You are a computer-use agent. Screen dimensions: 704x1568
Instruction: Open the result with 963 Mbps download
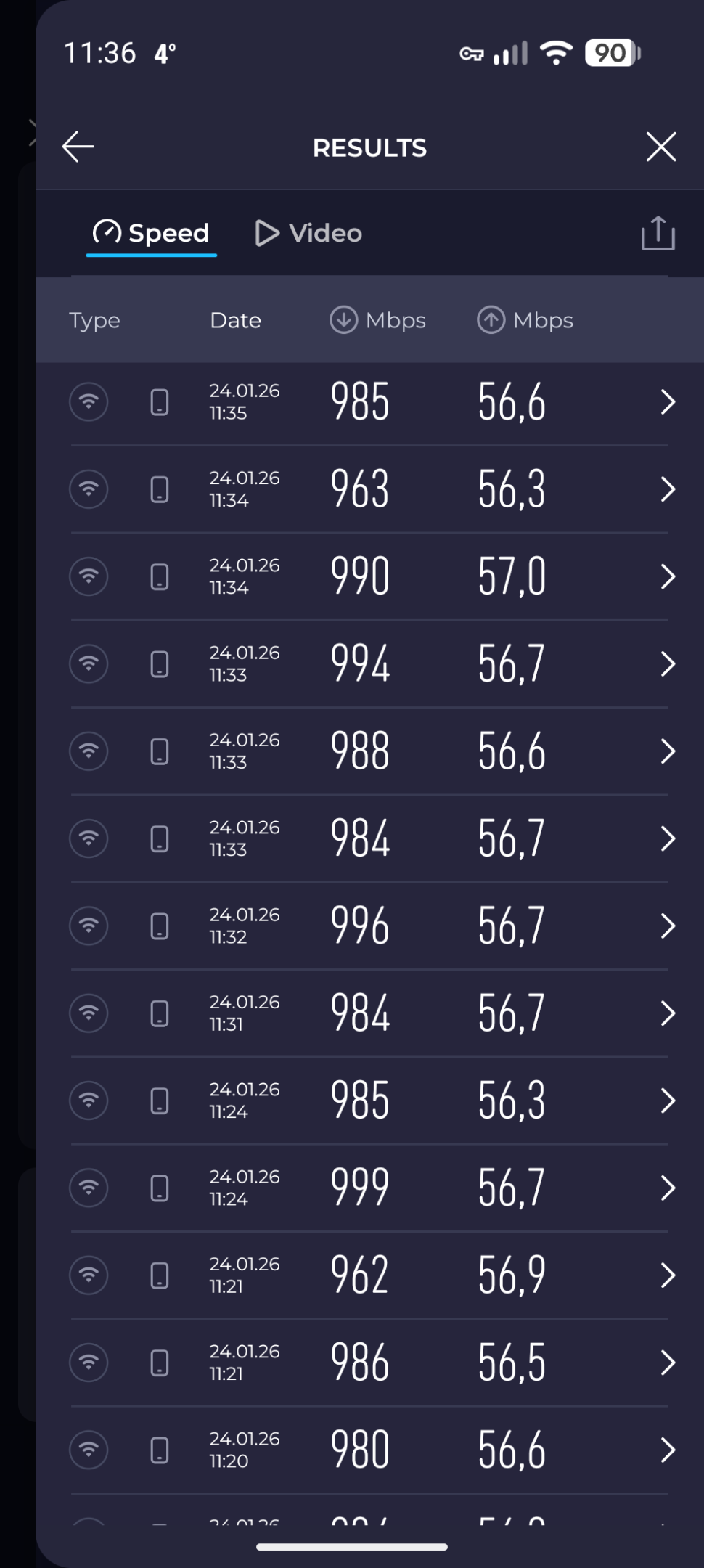[369, 489]
